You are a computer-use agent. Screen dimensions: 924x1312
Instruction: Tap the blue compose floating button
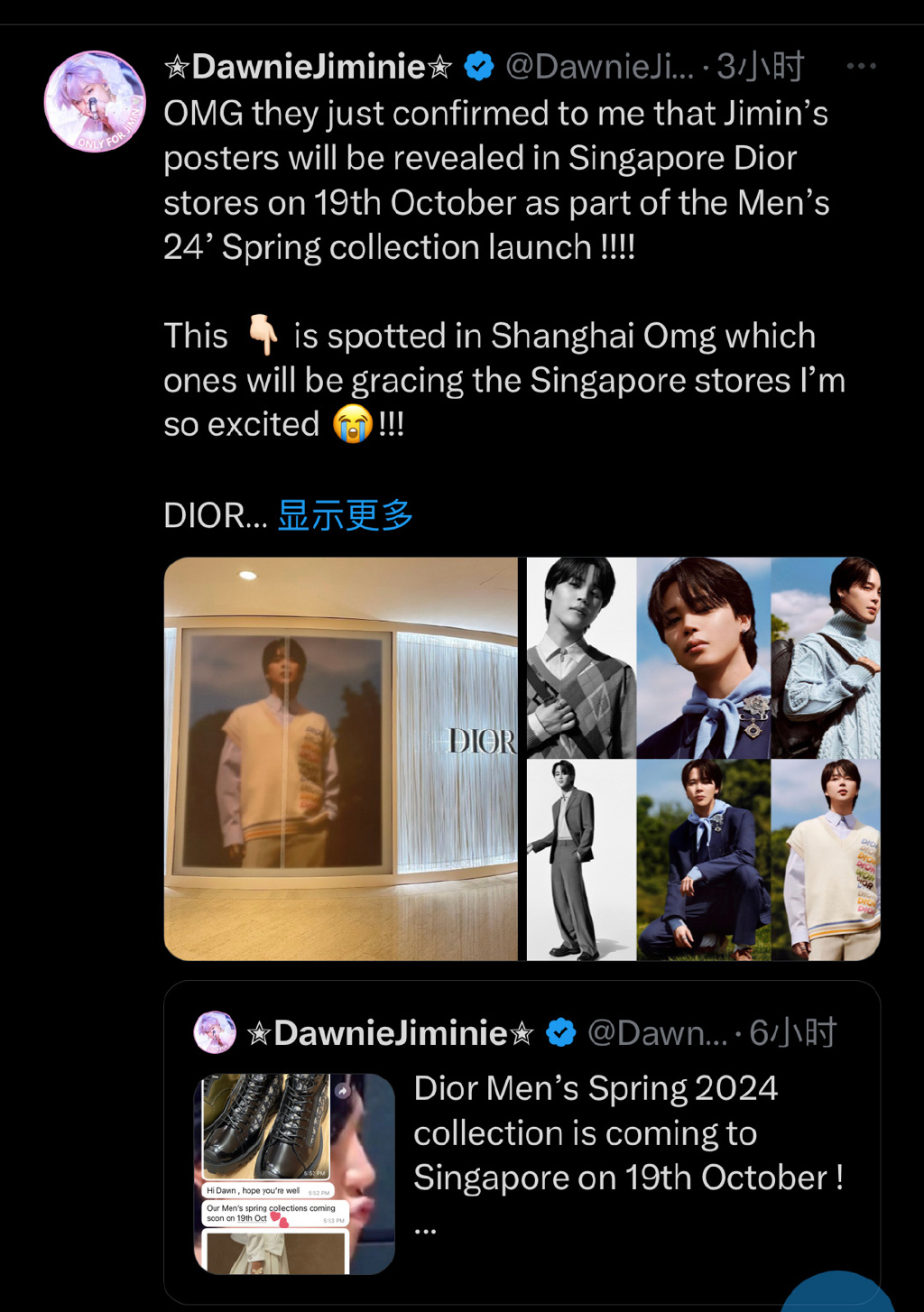(x=839, y=1295)
